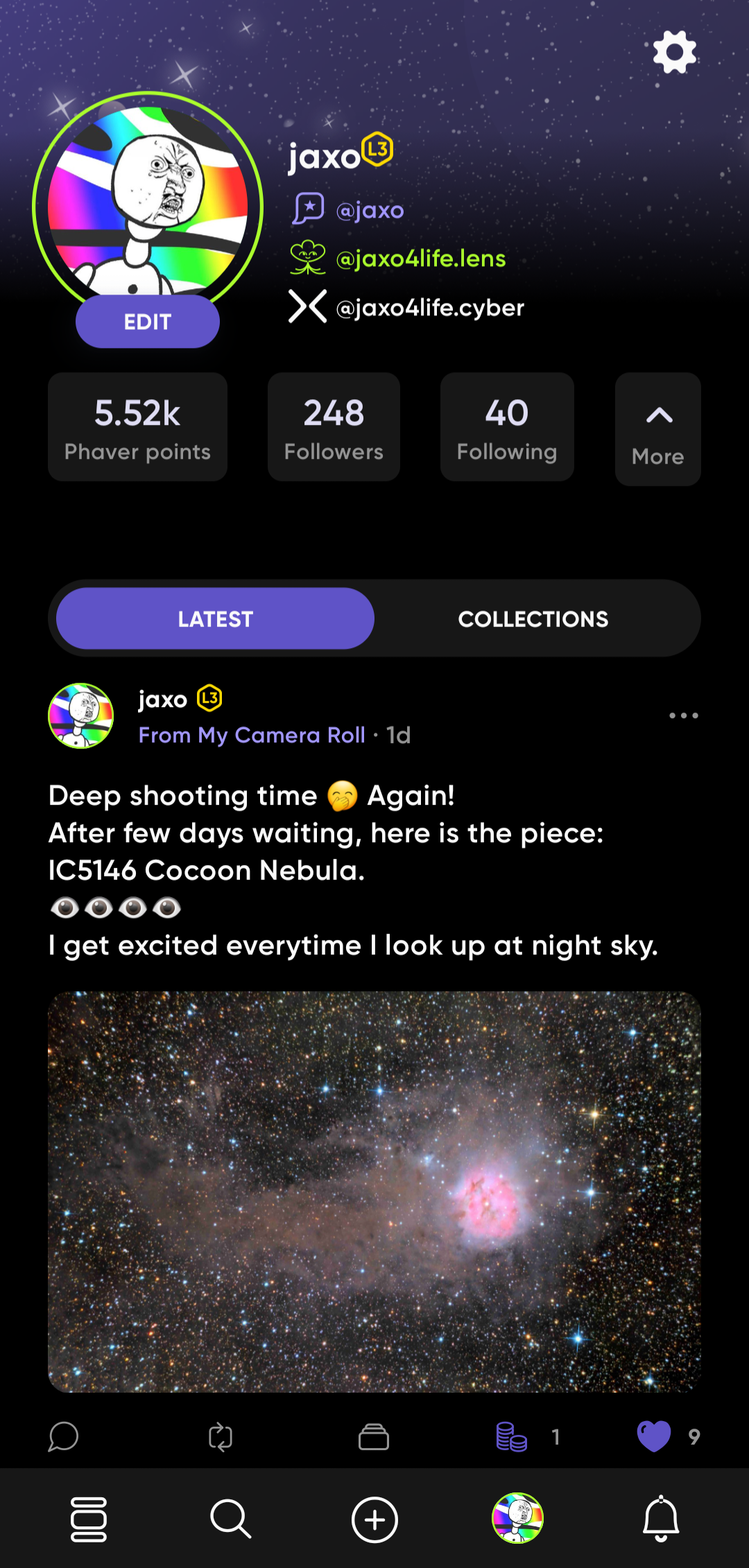Tap the coin stack staking icon
The image size is (749, 1568).
tap(512, 1437)
